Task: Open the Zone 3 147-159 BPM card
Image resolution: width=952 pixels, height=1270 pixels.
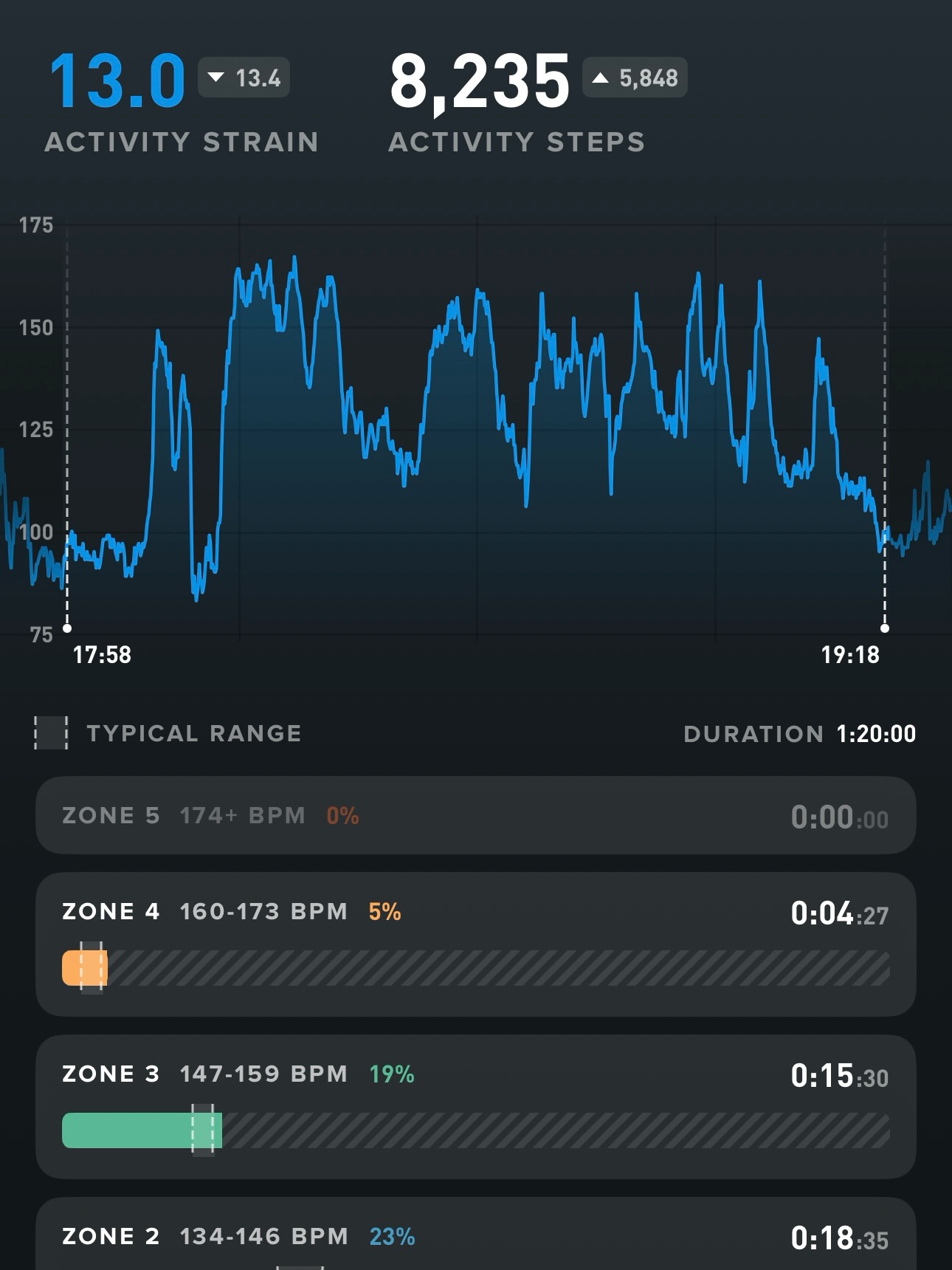Action: coord(475,1106)
